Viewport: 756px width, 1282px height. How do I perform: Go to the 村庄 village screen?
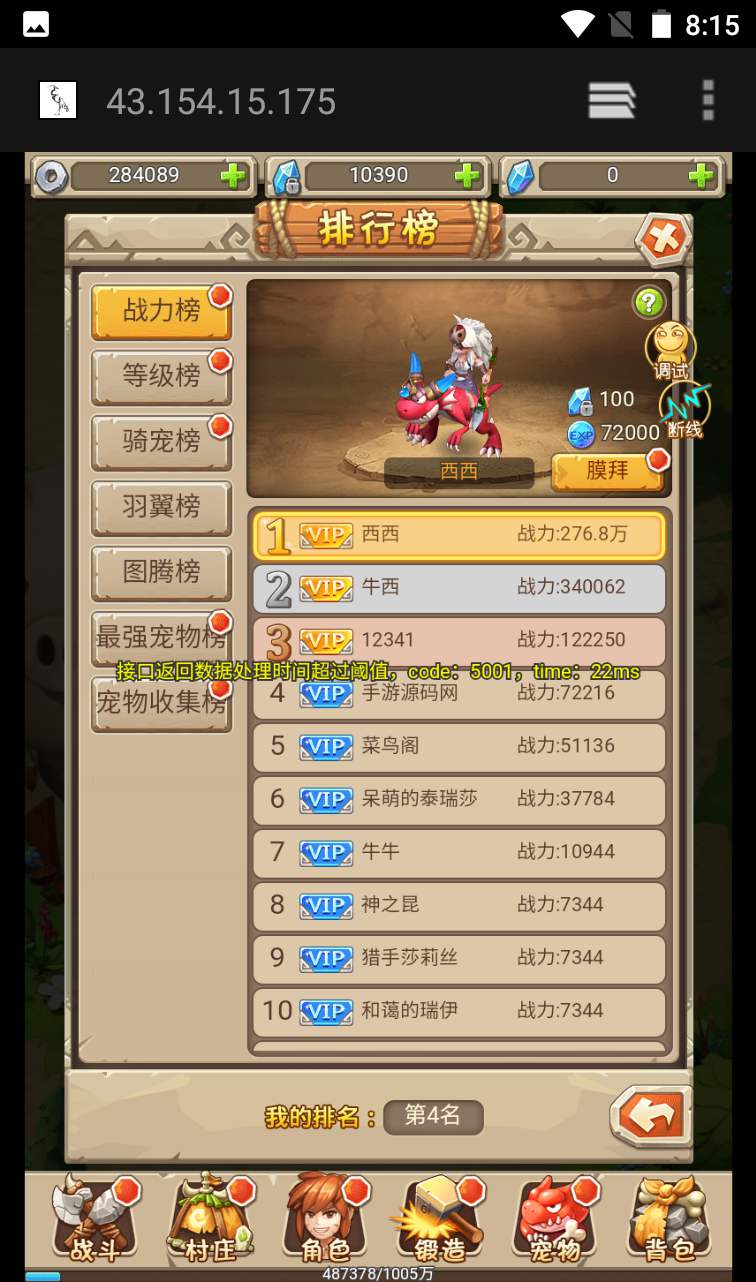click(209, 1219)
